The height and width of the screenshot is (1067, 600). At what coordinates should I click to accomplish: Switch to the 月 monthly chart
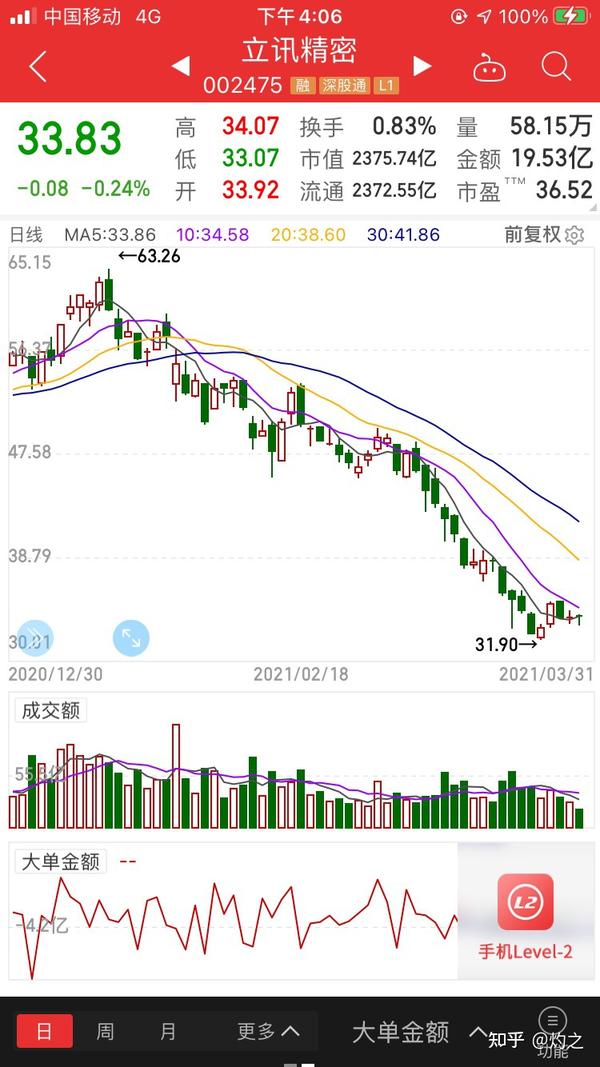[x=168, y=1032]
